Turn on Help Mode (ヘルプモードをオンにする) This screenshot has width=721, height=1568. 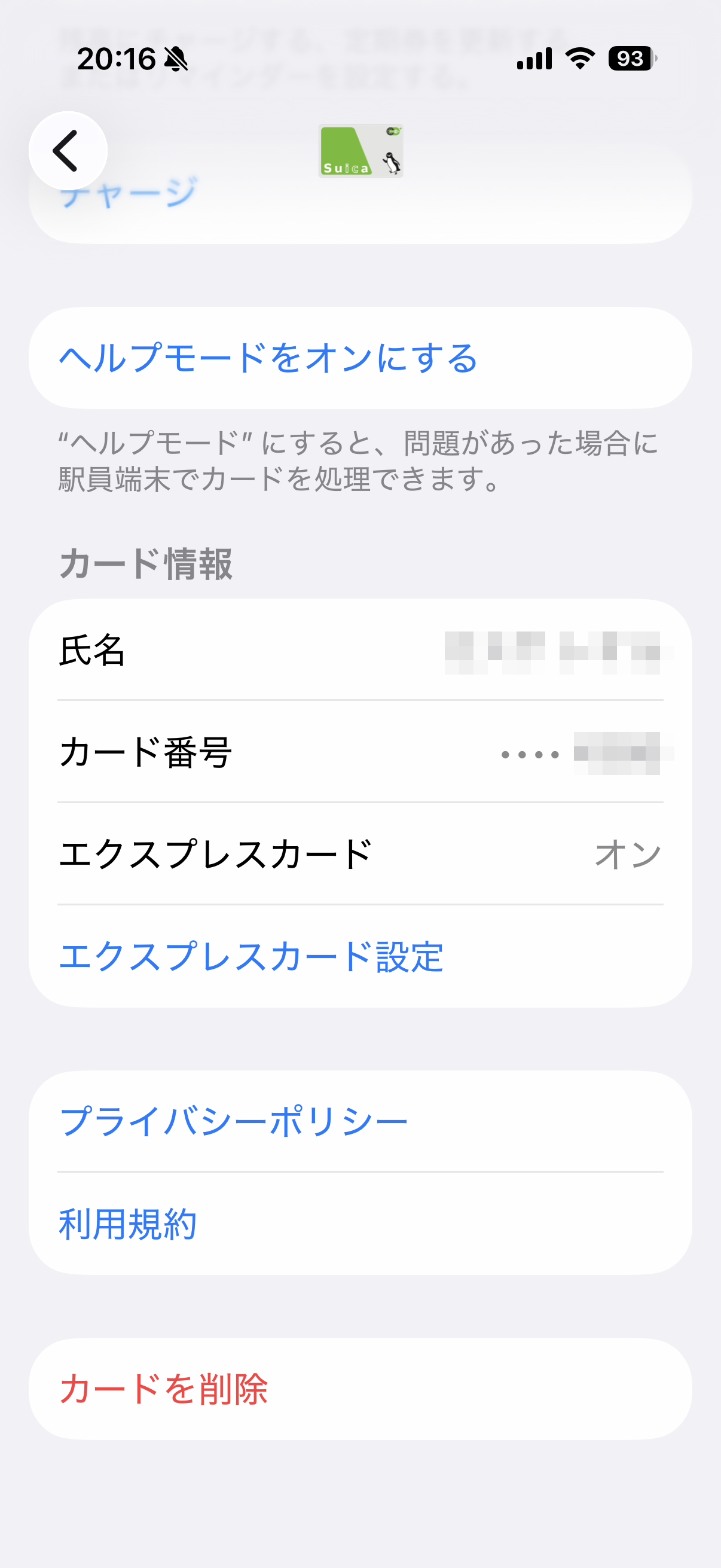[x=268, y=358]
